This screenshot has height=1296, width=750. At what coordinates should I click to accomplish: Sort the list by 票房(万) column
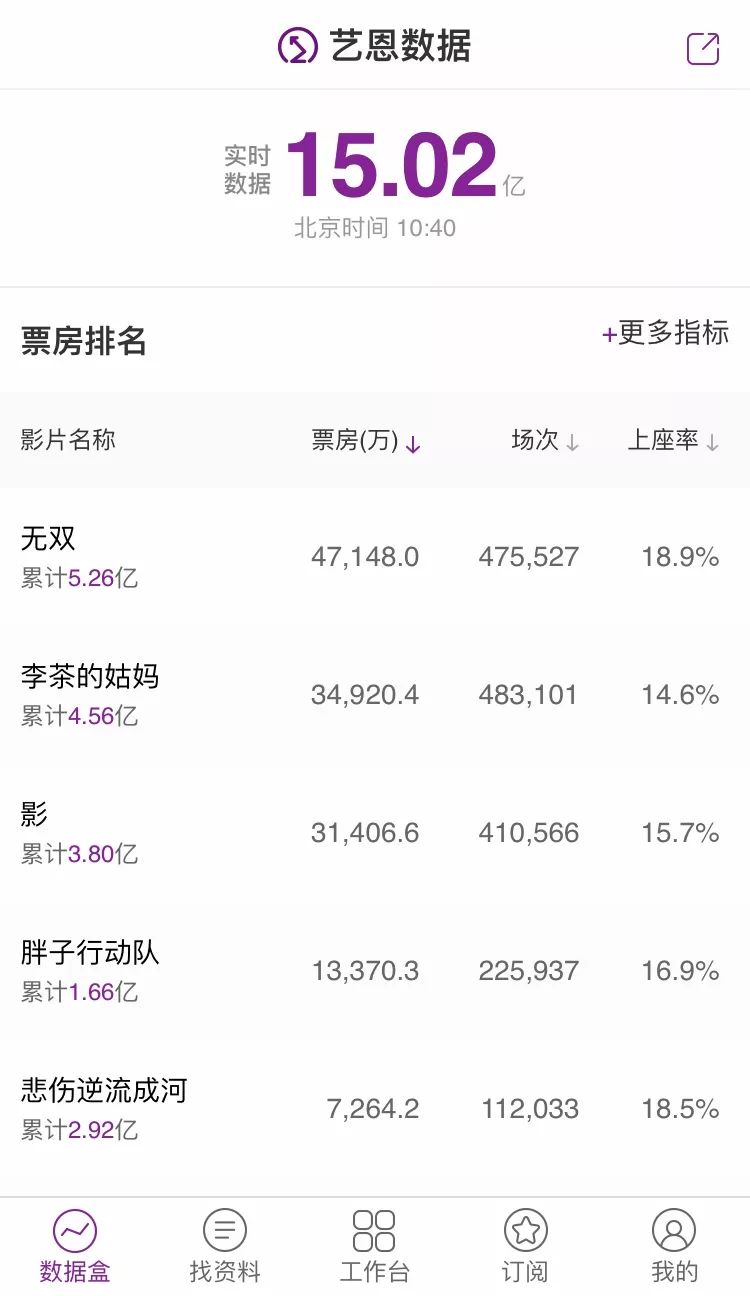pyautogui.click(x=366, y=441)
